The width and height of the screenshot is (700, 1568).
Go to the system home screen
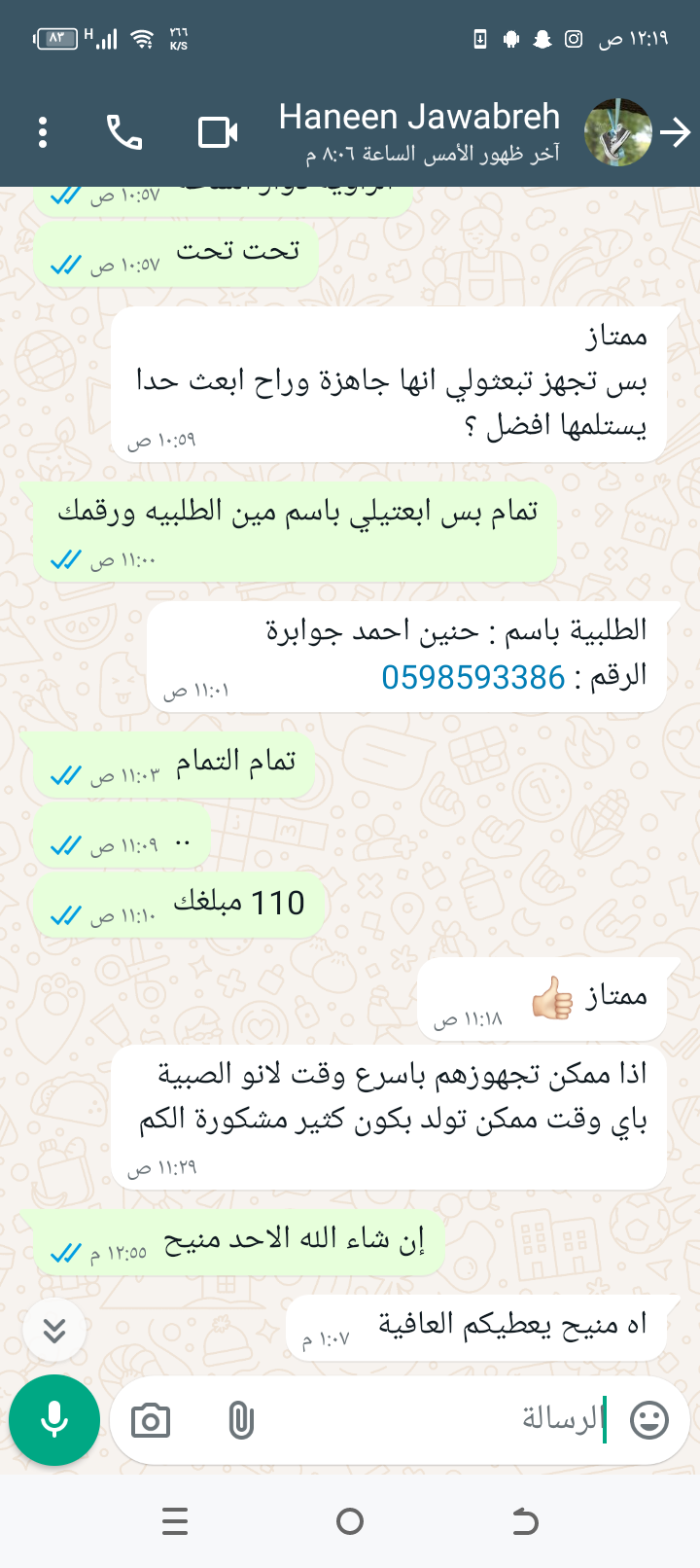[x=350, y=1521]
